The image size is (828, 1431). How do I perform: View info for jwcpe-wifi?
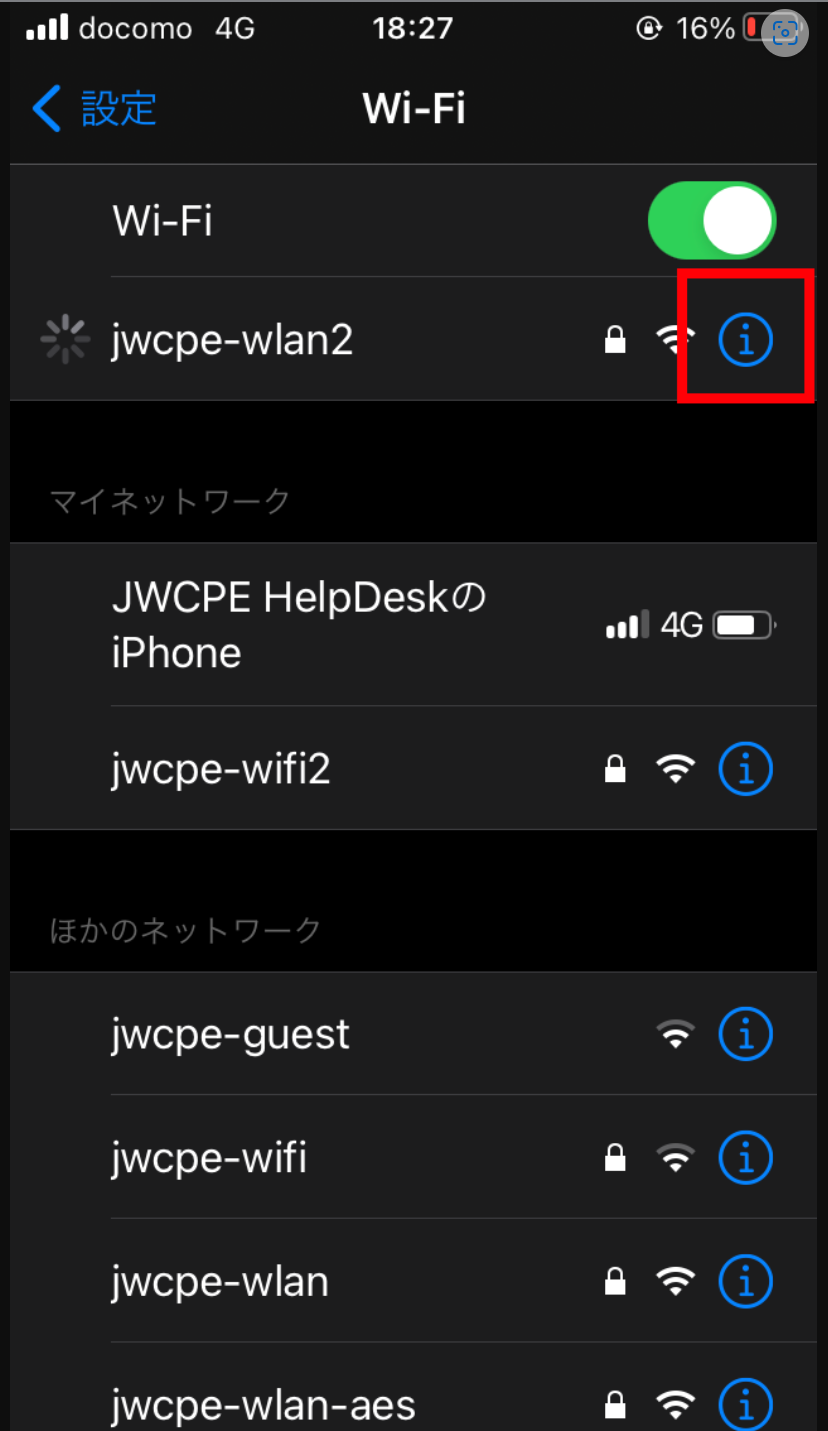(x=746, y=1157)
